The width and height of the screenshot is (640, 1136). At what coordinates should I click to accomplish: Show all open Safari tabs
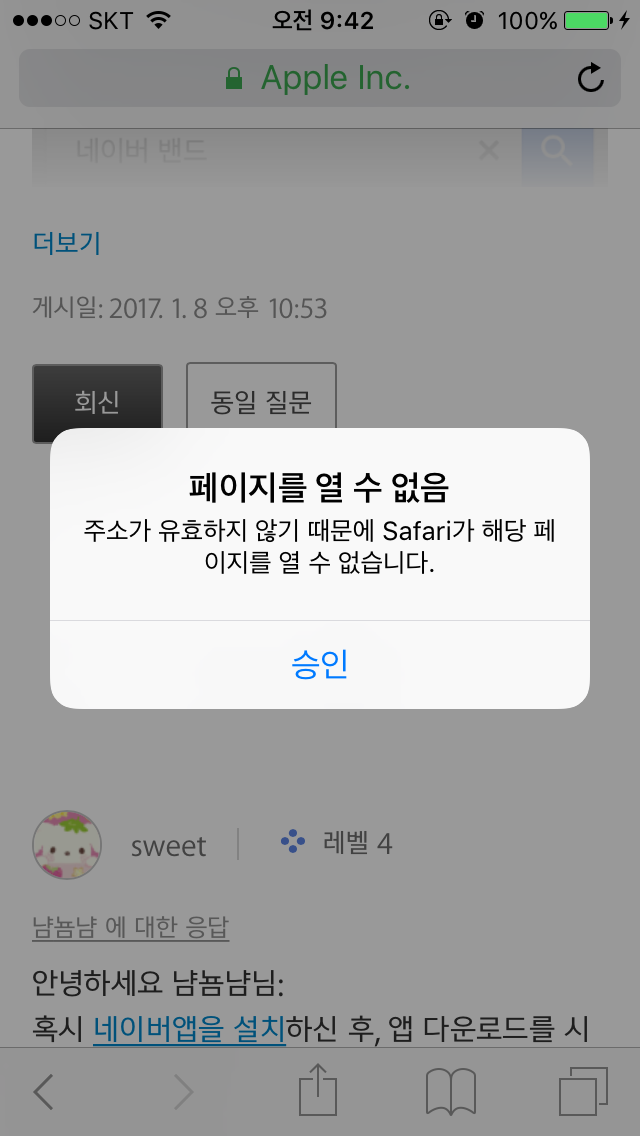click(583, 1092)
